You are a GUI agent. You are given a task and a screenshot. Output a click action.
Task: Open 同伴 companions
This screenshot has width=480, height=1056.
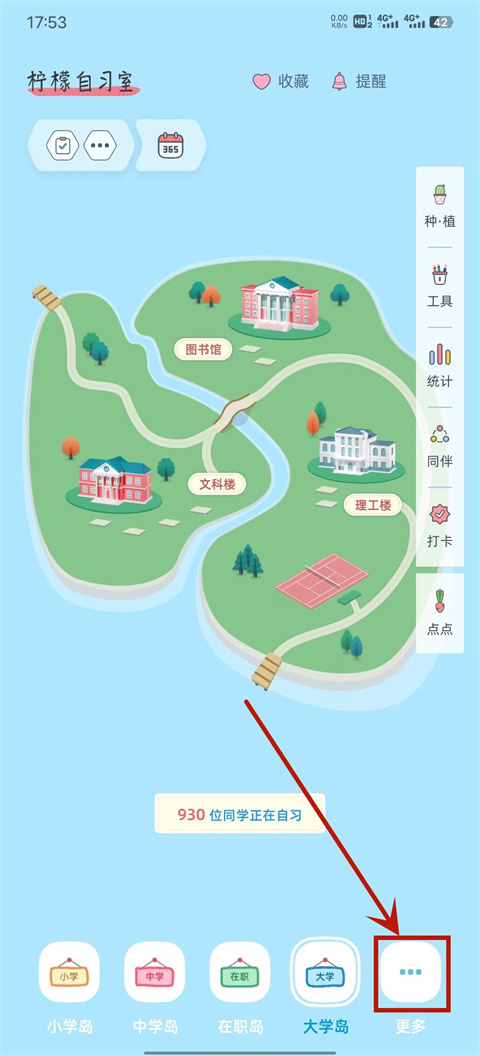pyautogui.click(x=440, y=447)
